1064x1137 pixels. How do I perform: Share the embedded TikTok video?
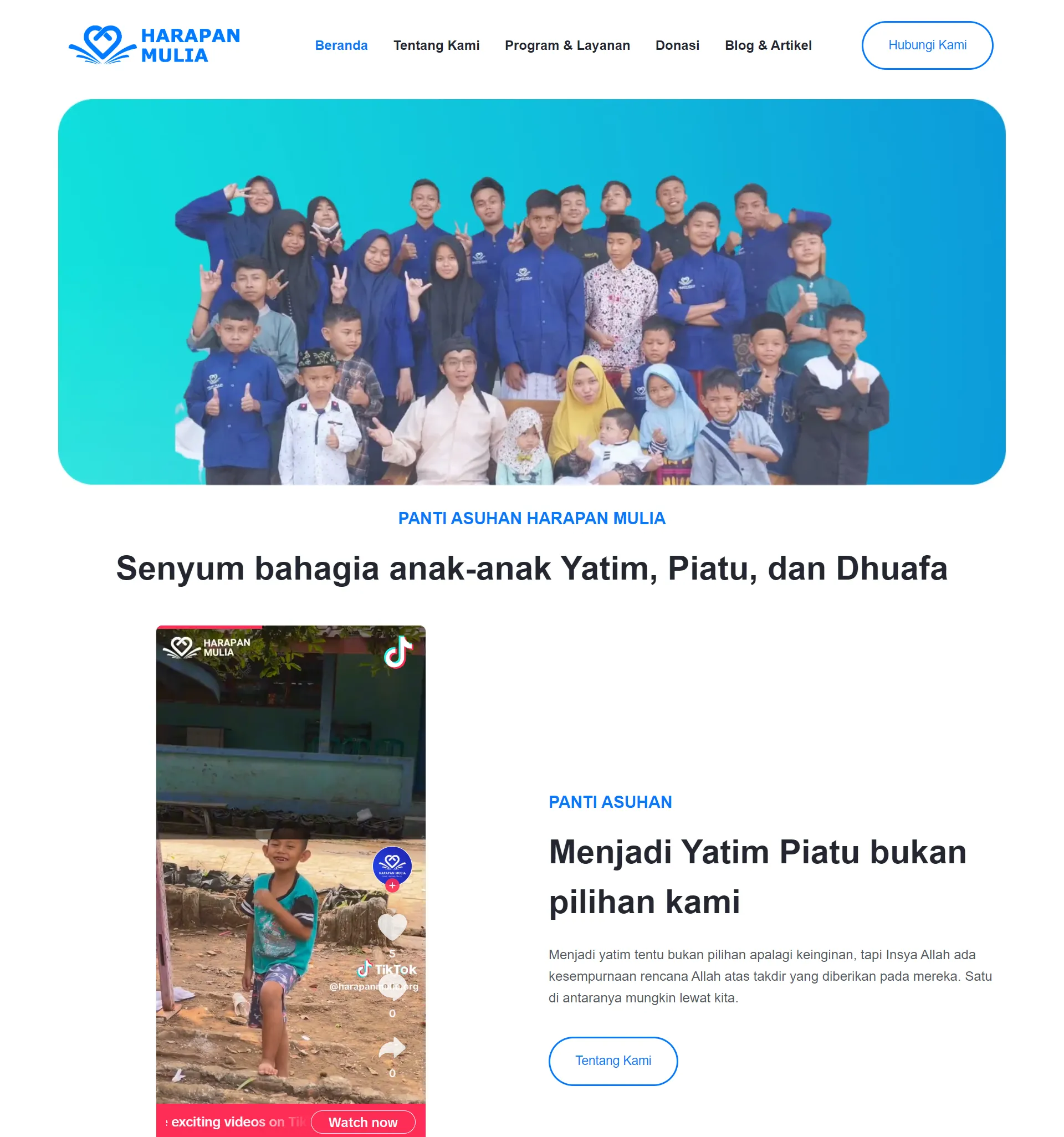(392, 1048)
